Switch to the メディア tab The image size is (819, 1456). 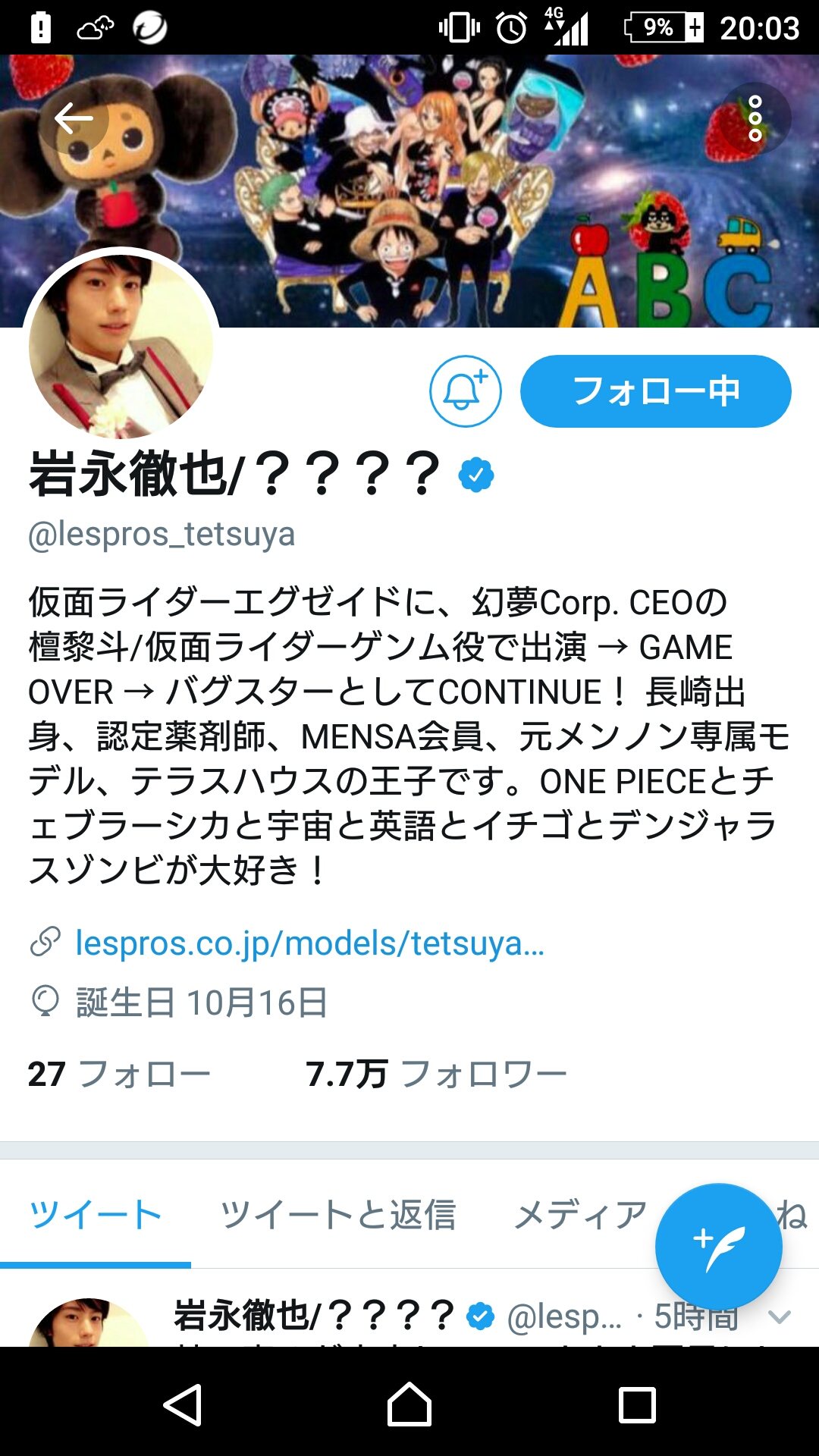580,1215
